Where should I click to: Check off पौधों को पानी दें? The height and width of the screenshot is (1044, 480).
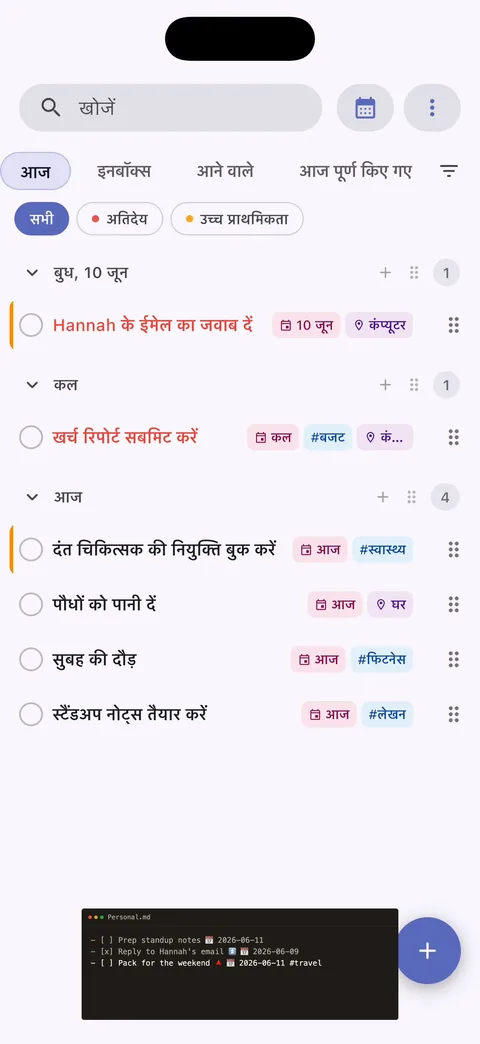31,605
